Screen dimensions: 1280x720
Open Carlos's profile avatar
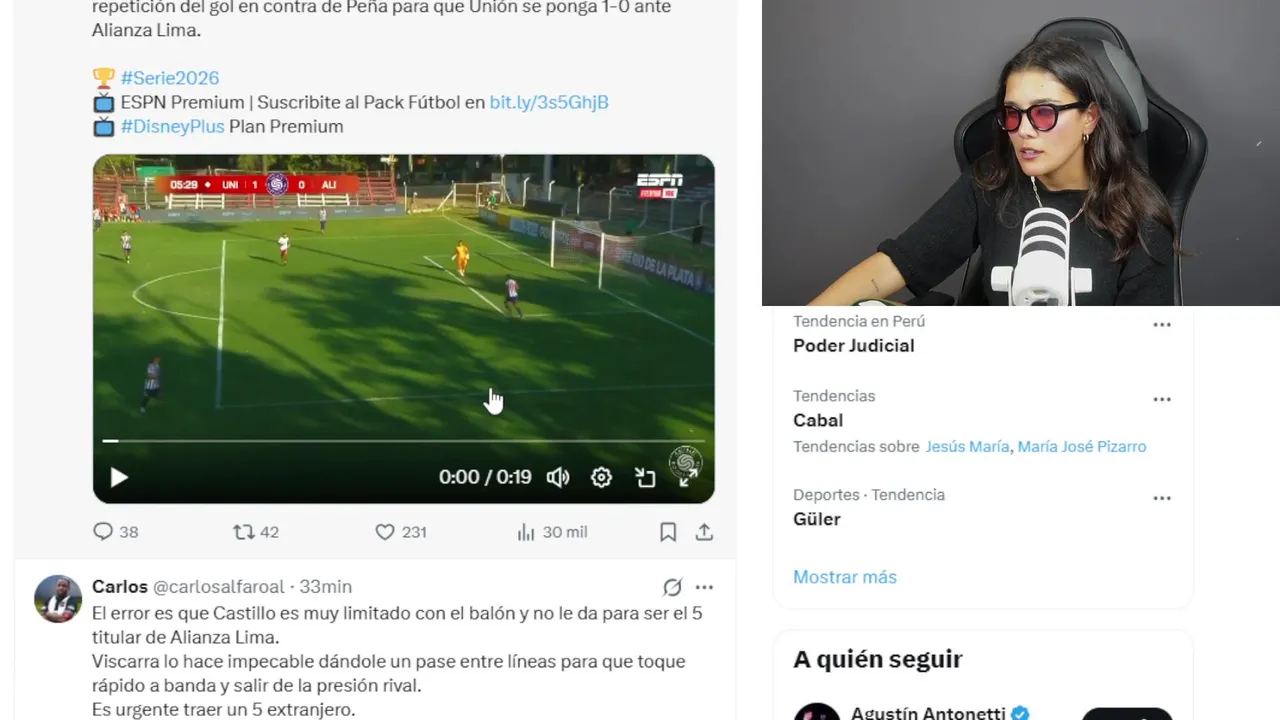[x=58, y=599]
